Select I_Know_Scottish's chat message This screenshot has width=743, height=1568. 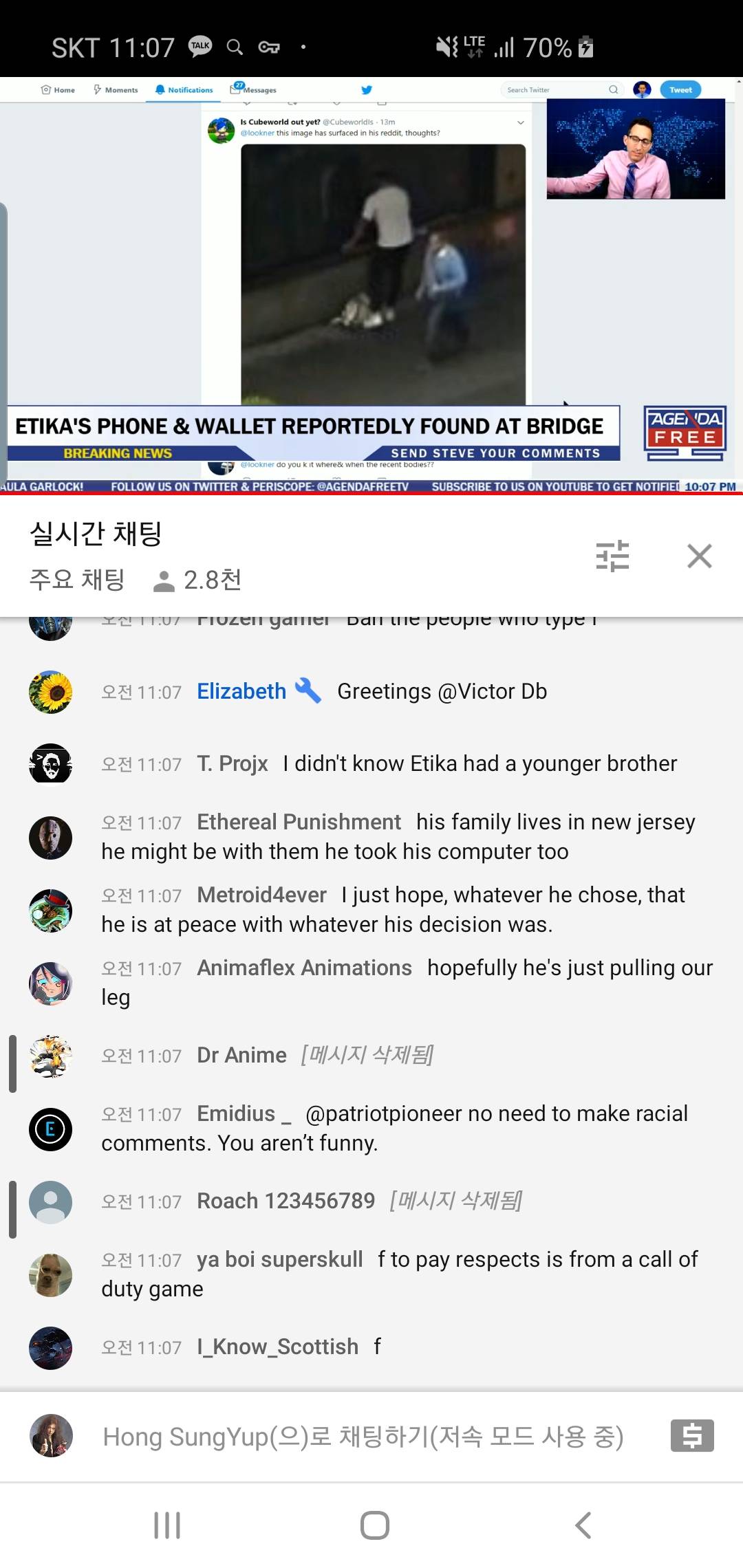[289, 1347]
